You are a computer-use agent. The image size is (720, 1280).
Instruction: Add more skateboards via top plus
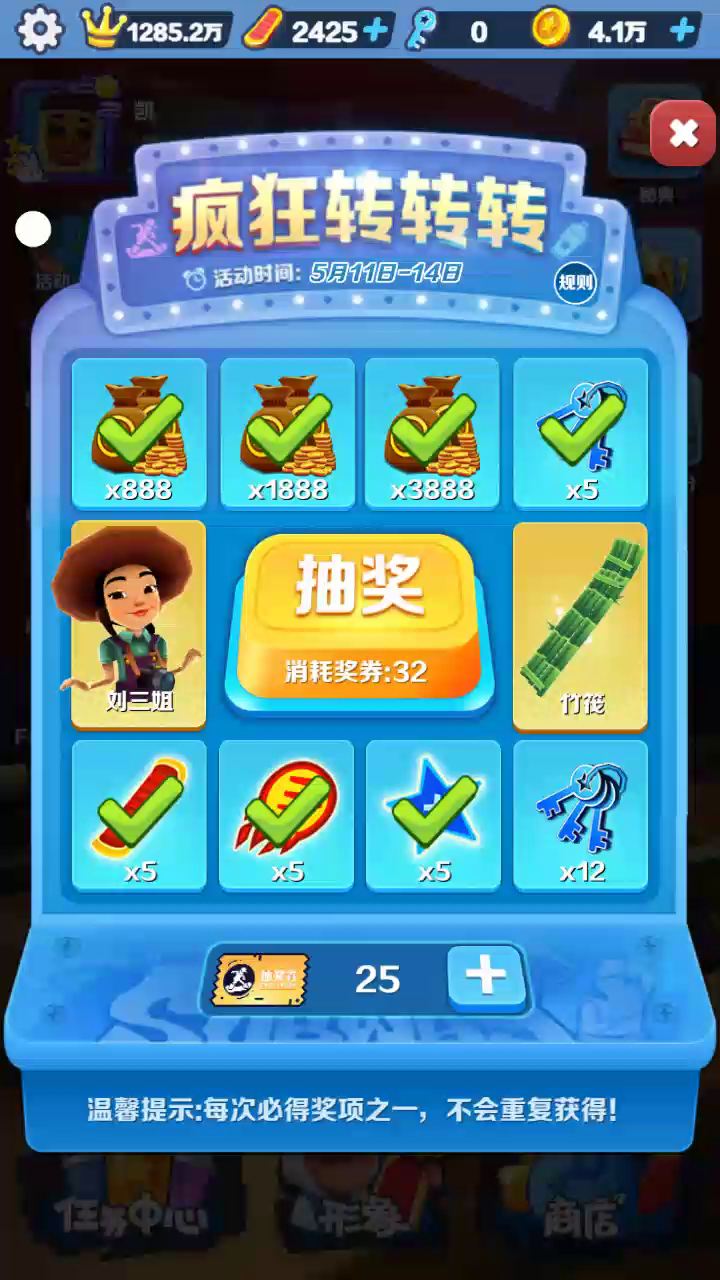tap(376, 31)
